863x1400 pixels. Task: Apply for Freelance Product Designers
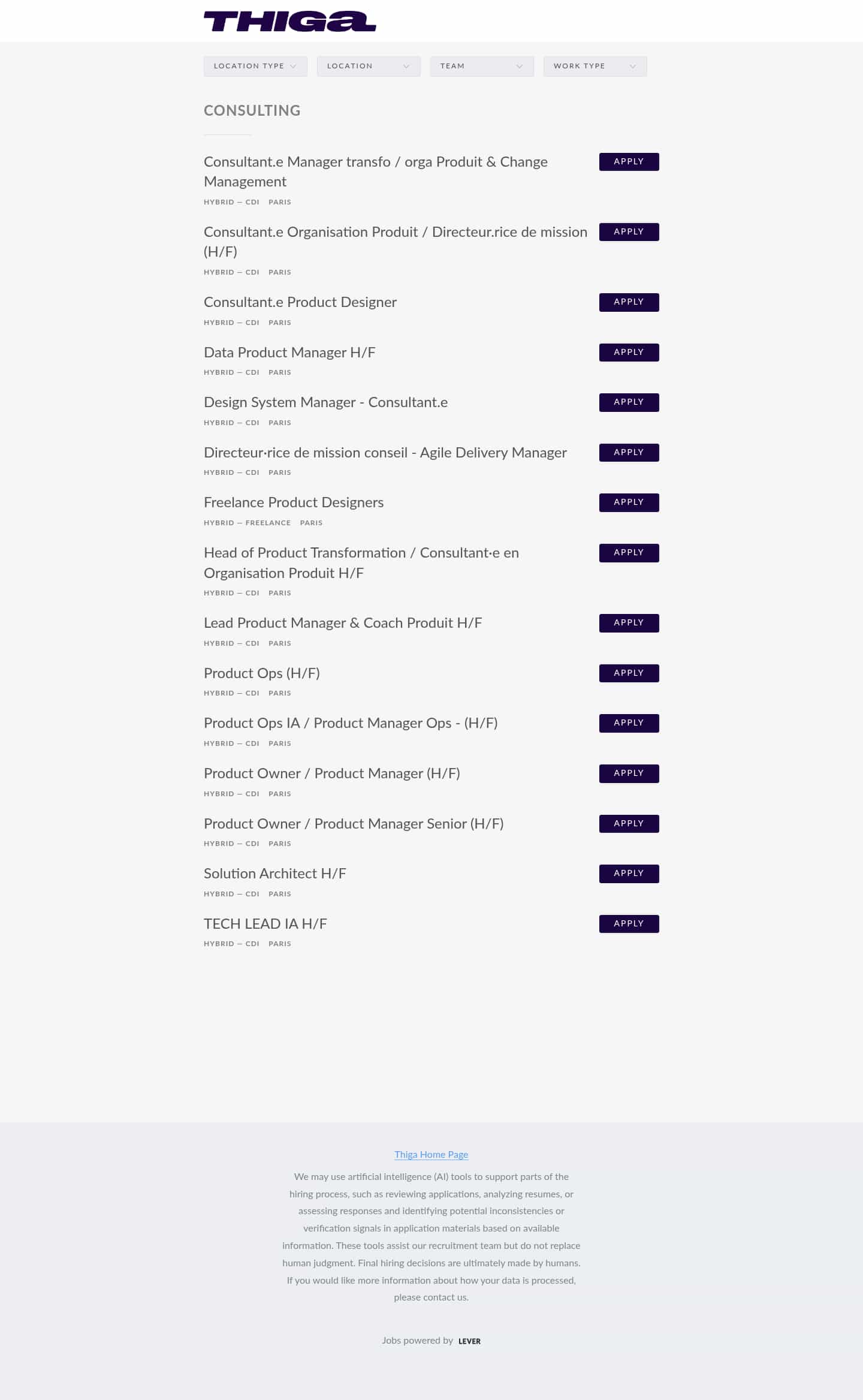coord(629,502)
